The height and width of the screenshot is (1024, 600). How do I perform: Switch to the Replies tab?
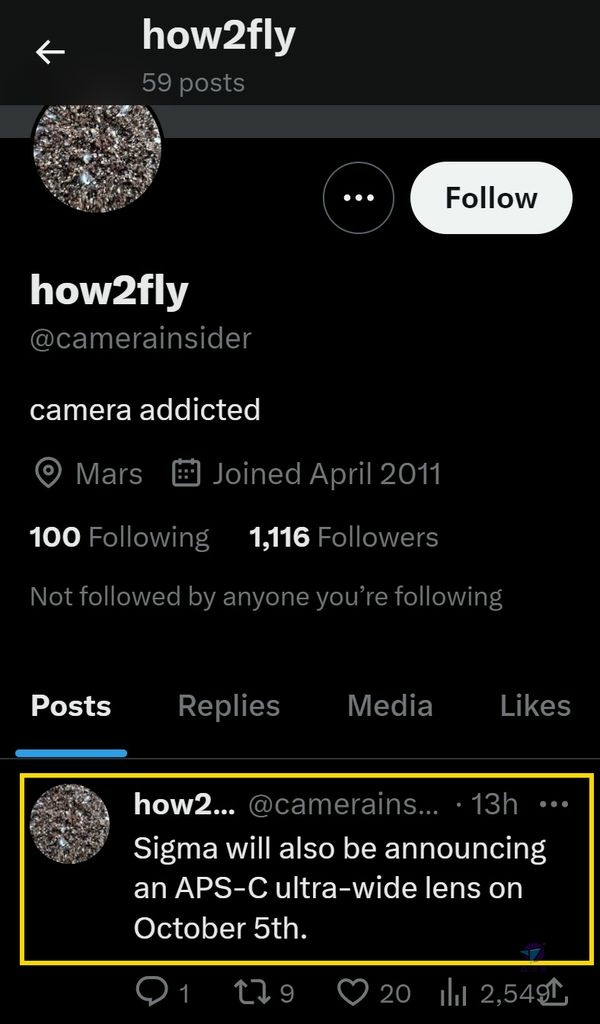tap(229, 706)
